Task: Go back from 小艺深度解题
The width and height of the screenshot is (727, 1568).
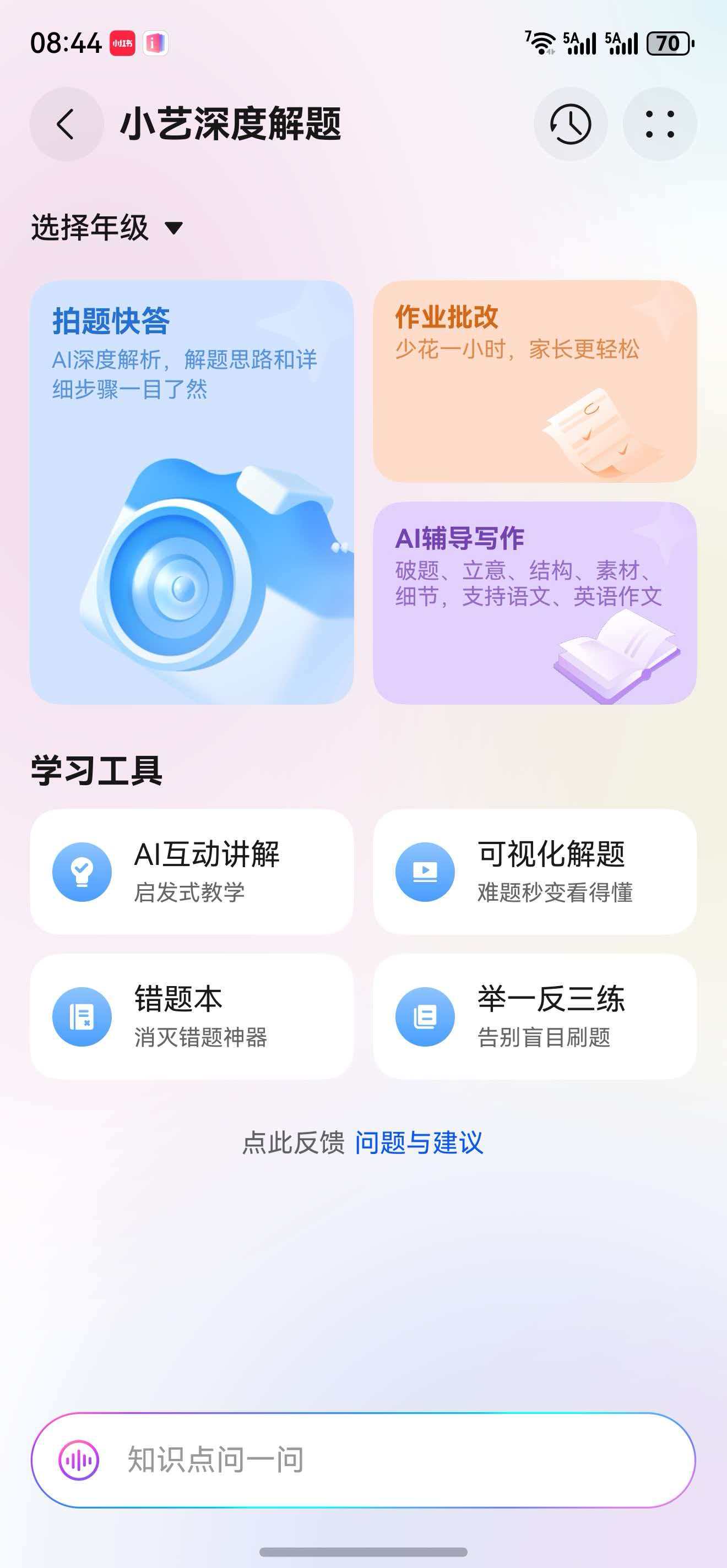Action: (x=66, y=124)
